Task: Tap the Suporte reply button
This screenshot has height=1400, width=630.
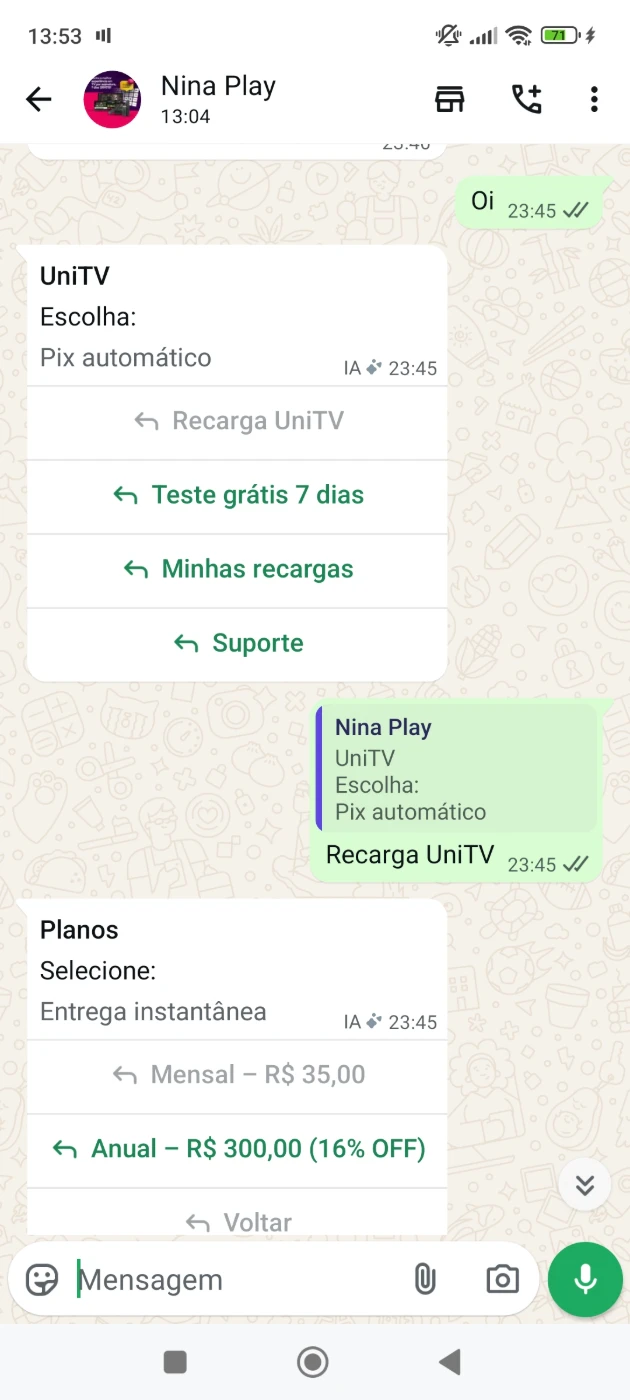Action: click(x=238, y=643)
